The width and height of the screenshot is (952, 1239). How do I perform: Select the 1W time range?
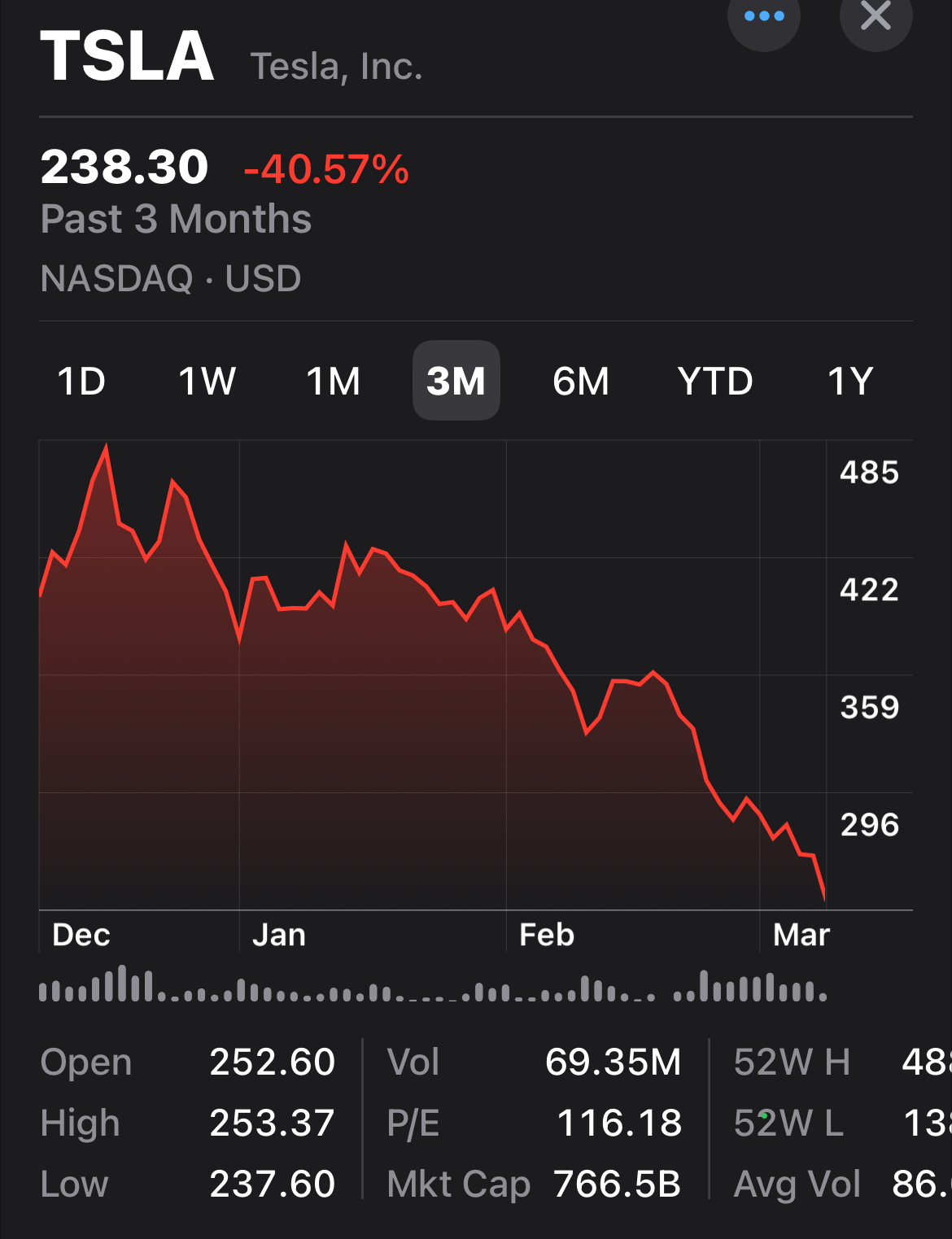207,381
